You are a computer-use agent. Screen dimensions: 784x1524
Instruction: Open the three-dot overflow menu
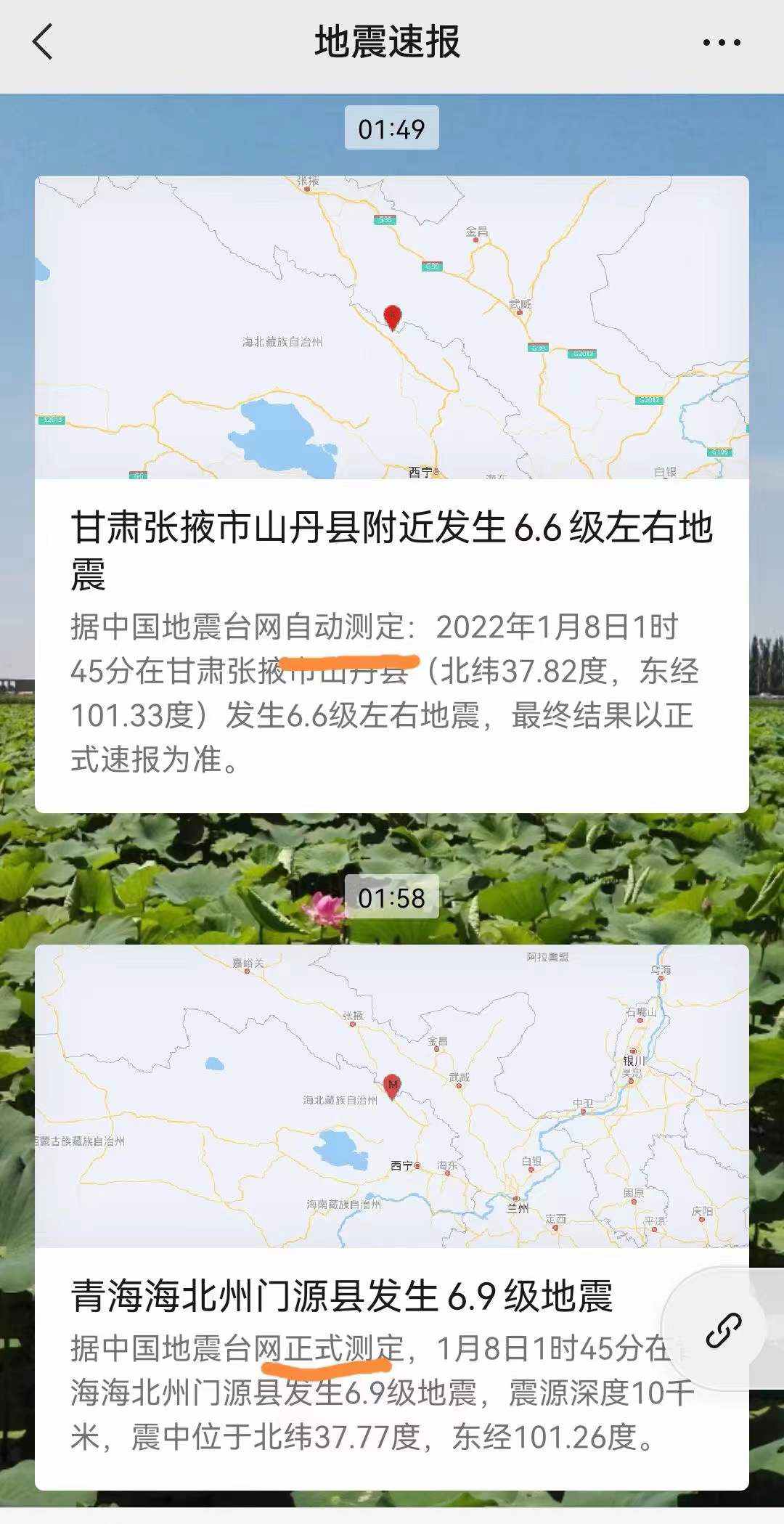pos(722,43)
